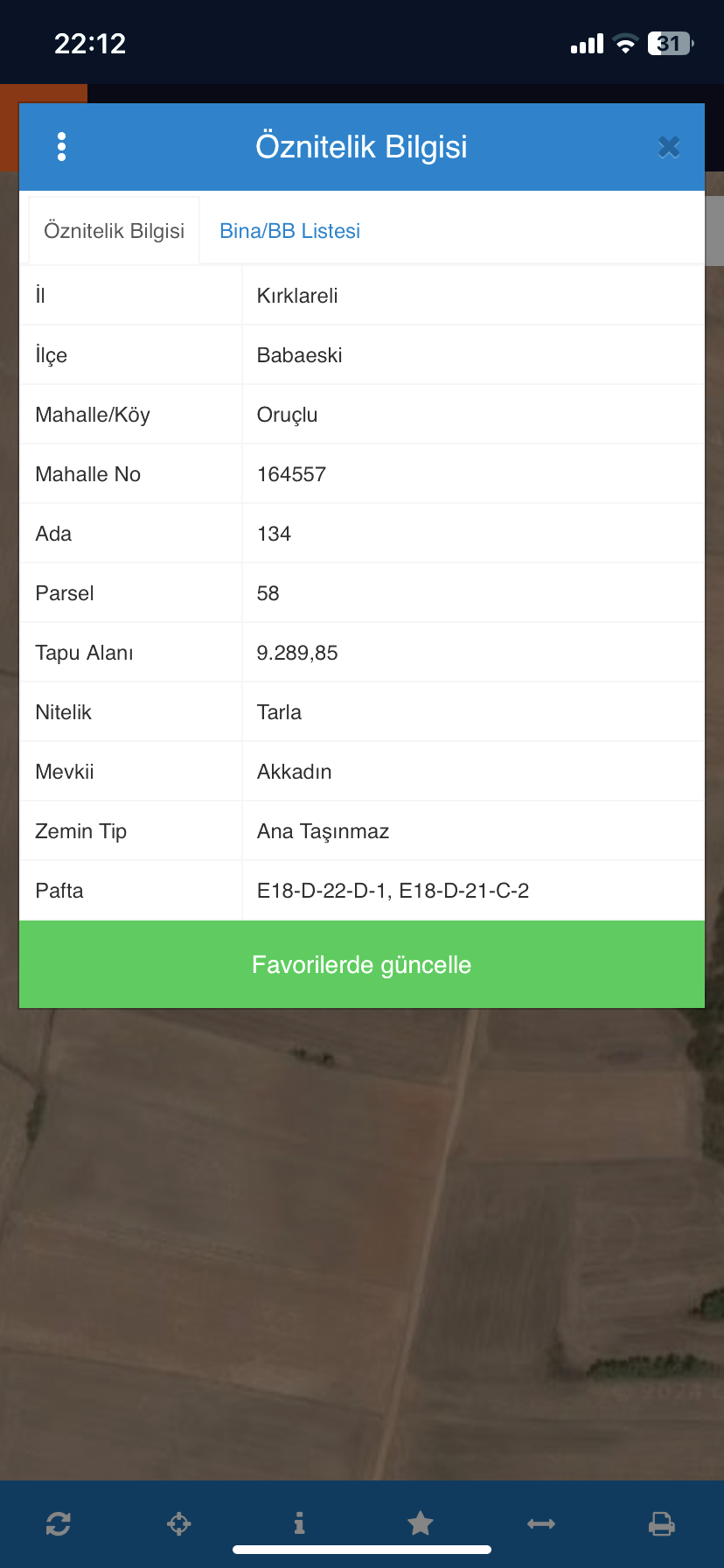The image size is (724, 1568).
Task: Refresh the map with the reload icon
Action: 59,1523
